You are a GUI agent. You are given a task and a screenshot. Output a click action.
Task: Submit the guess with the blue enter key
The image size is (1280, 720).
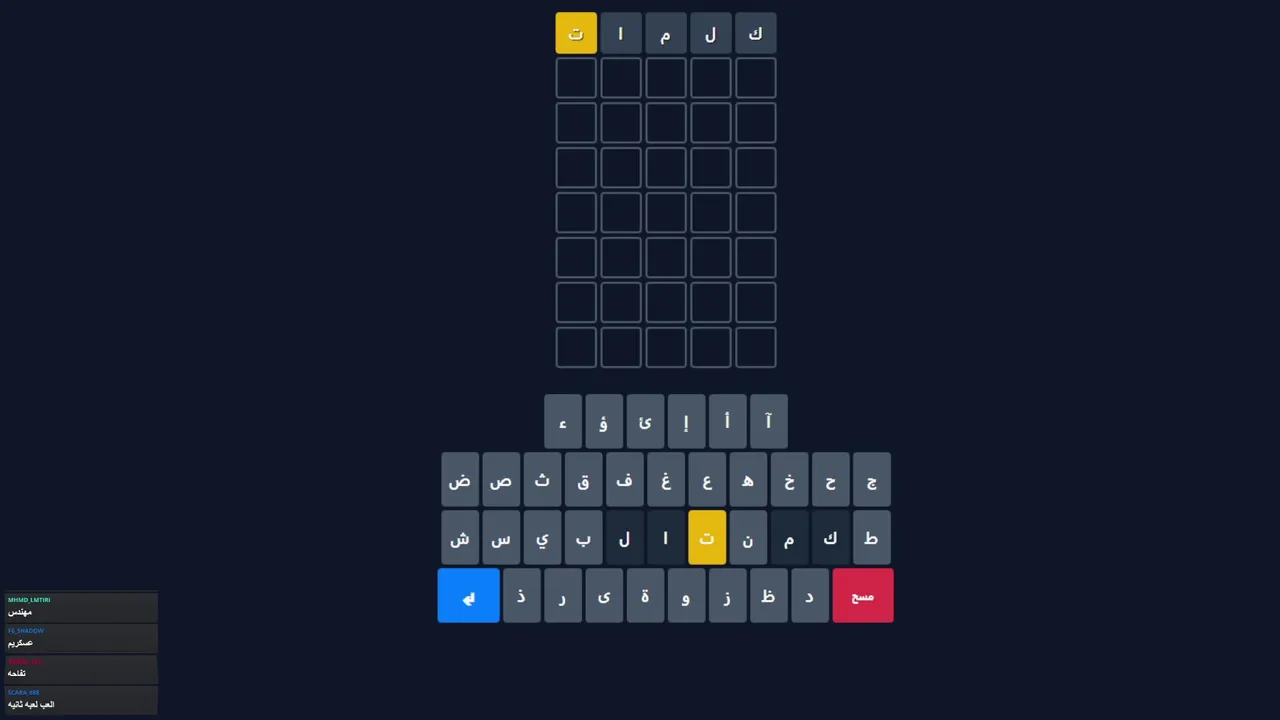468,596
